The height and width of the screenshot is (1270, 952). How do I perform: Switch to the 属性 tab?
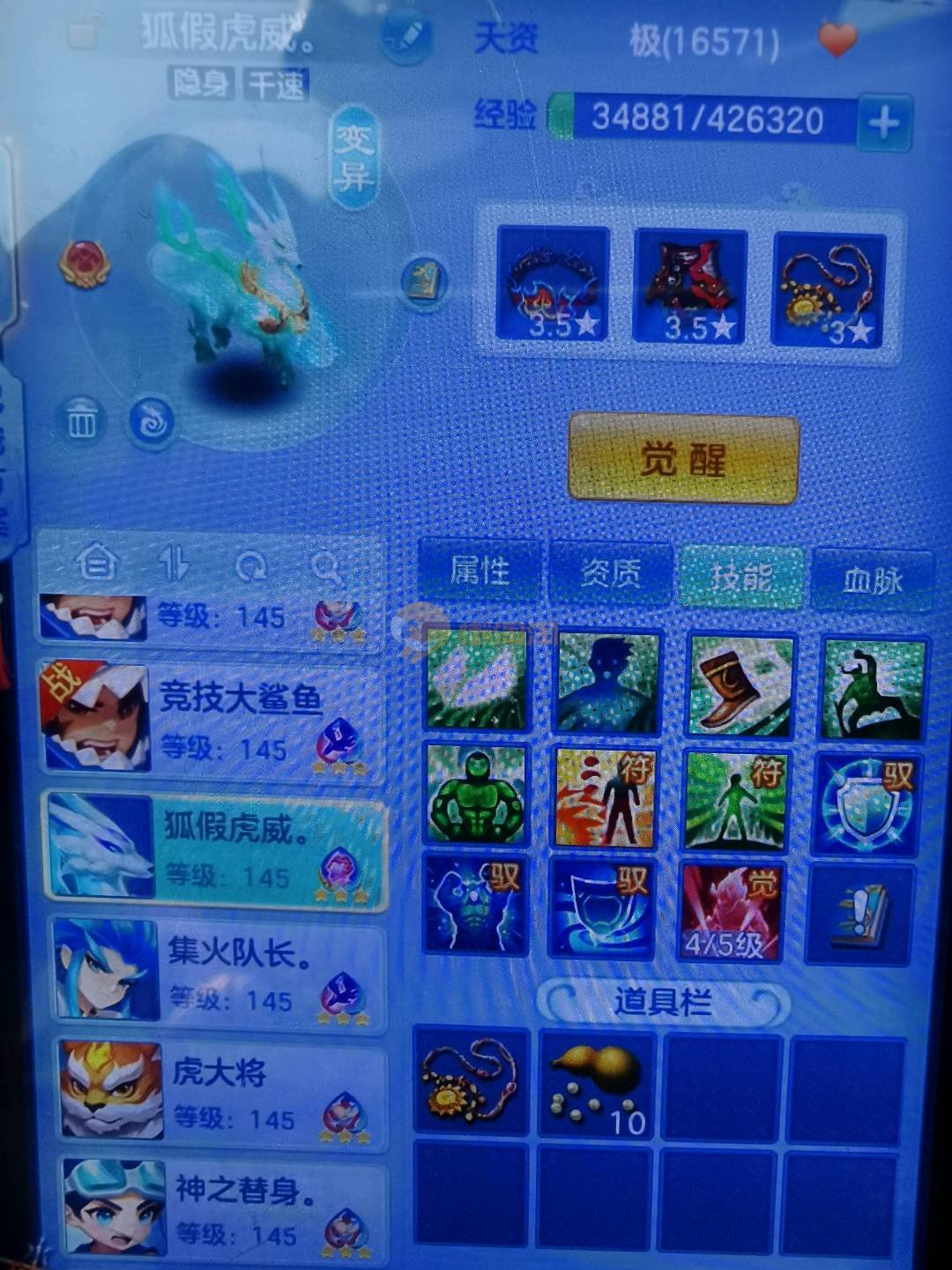[480, 571]
